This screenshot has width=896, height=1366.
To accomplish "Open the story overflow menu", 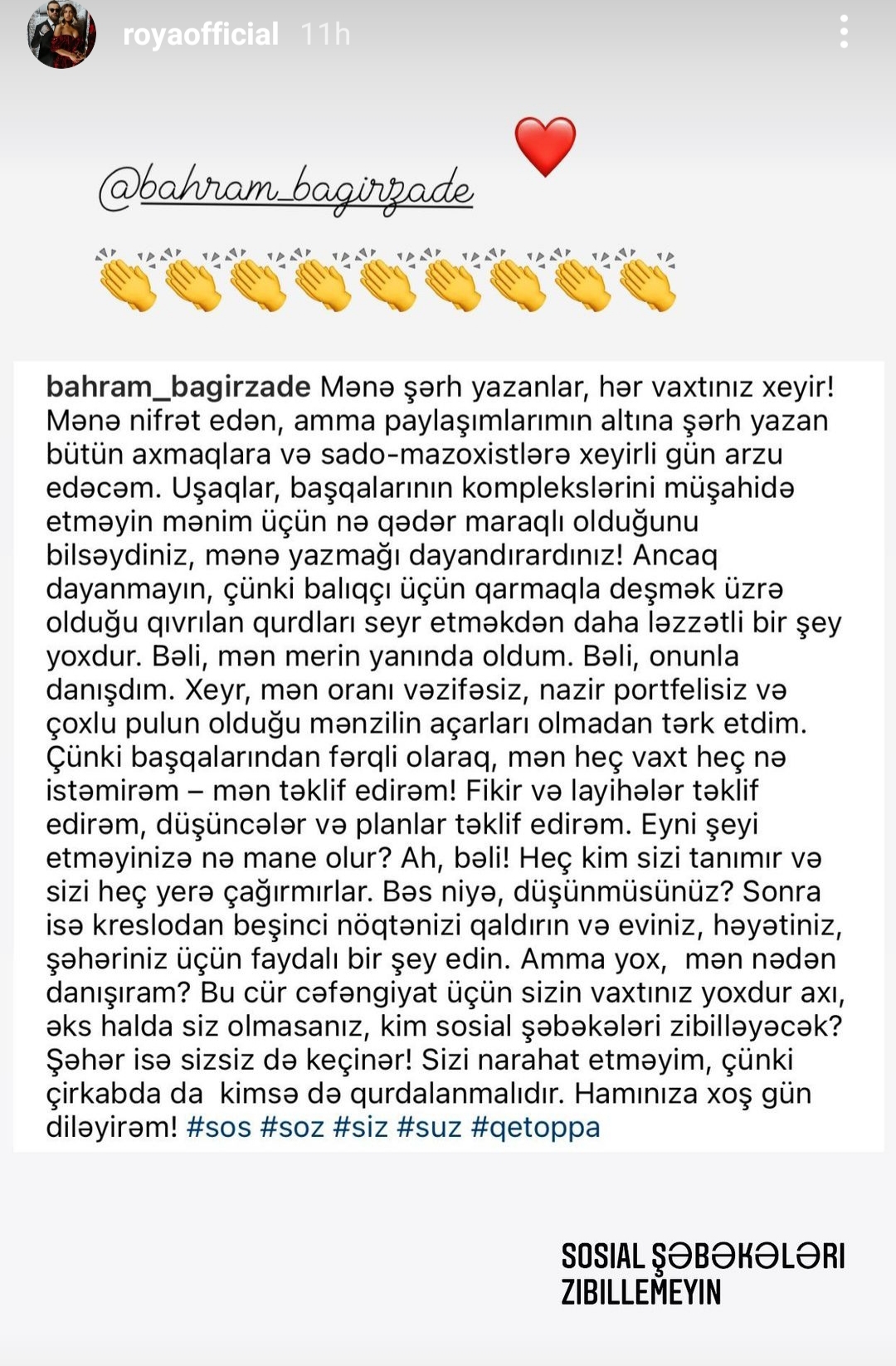I will [x=843, y=32].
